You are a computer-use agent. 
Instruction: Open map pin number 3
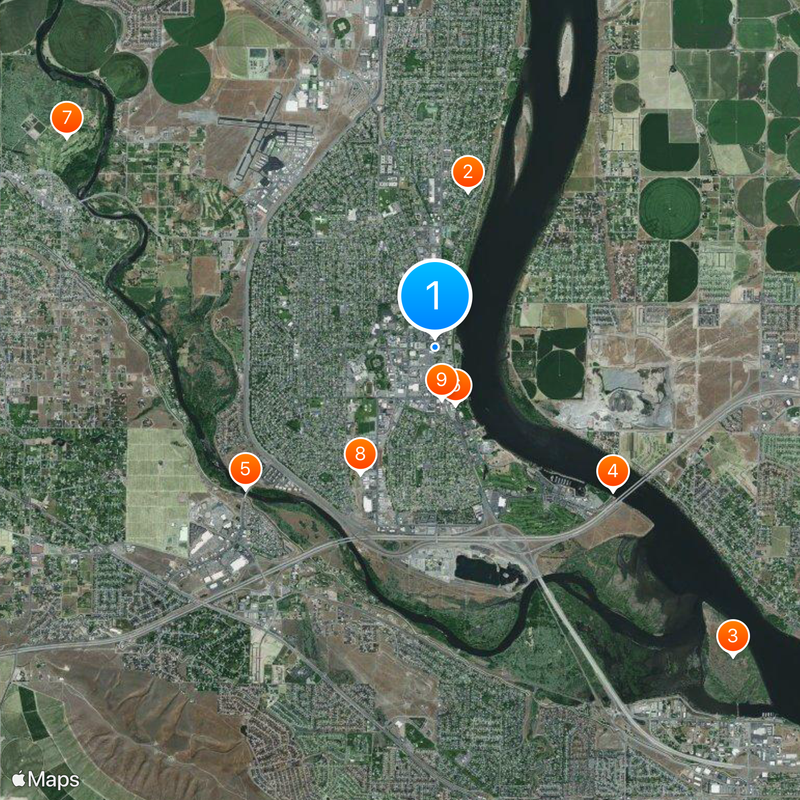pos(733,635)
